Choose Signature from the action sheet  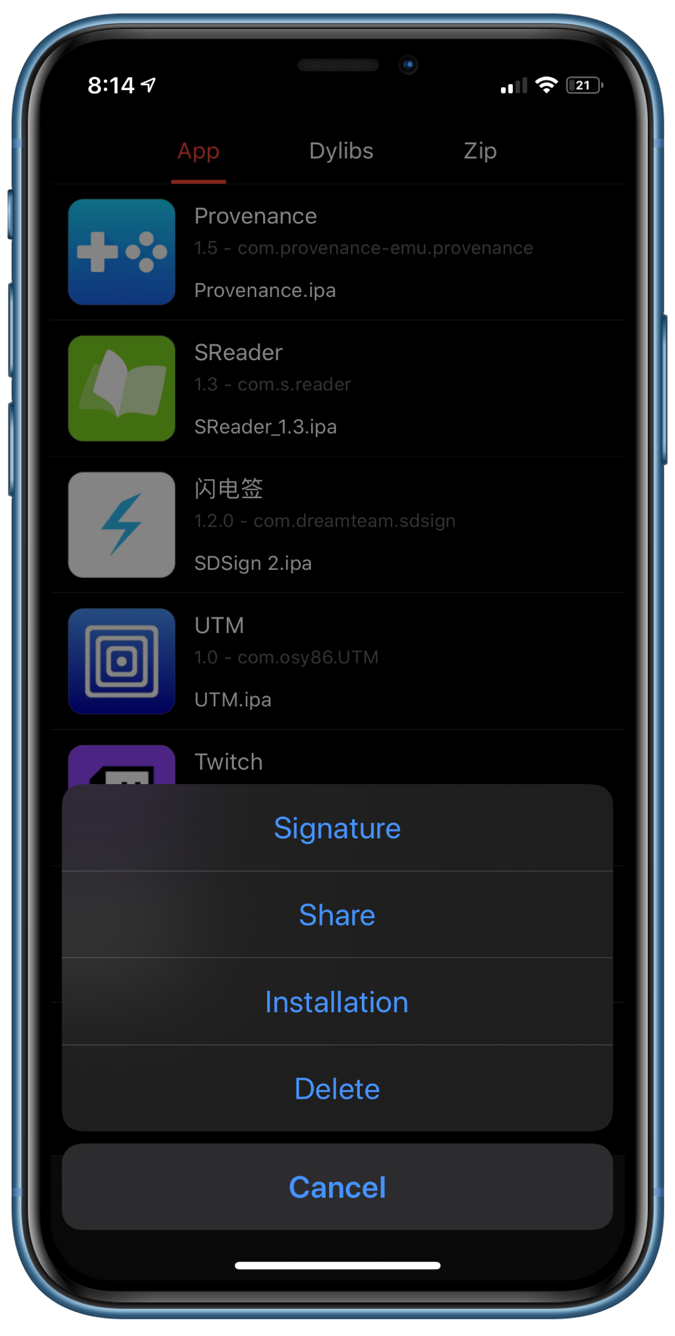point(337,828)
